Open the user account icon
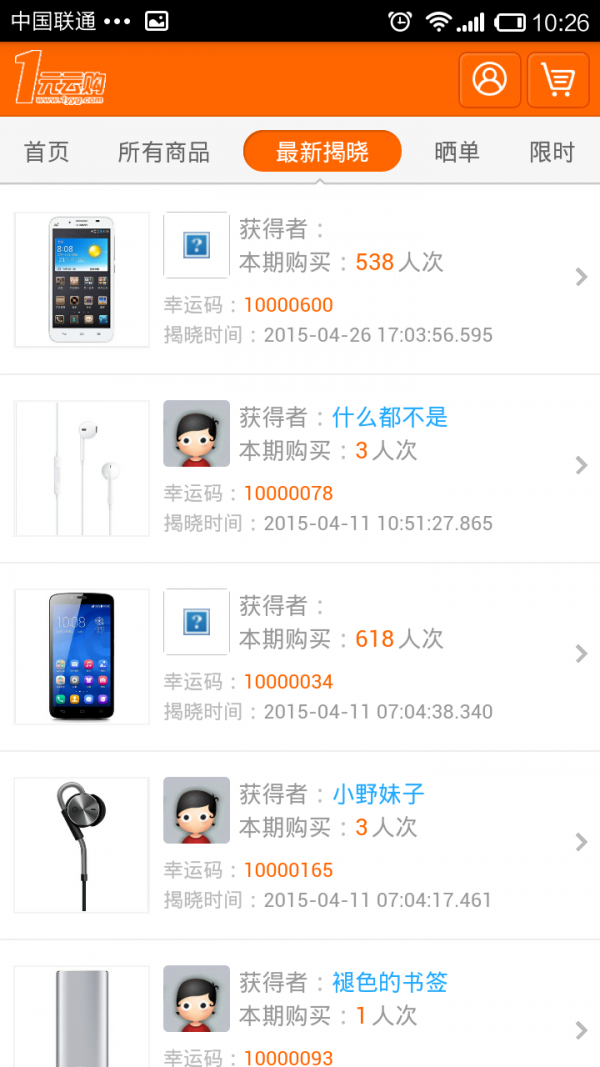Screen dimensions: 600x1067 [x=489, y=79]
